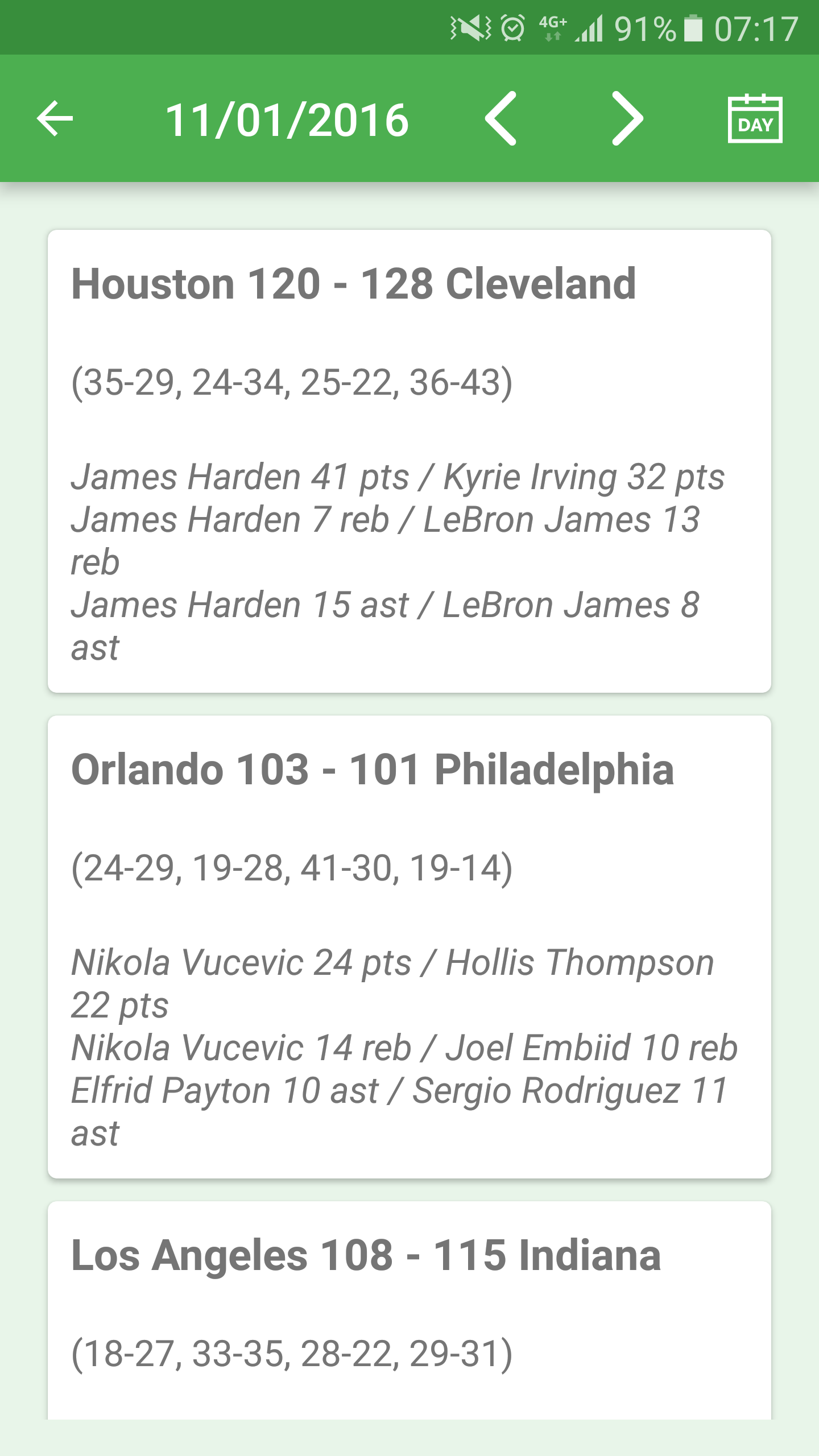Open the DAY calendar picker
This screenshot has height=1456, width=819.
[x=755, y=118]
